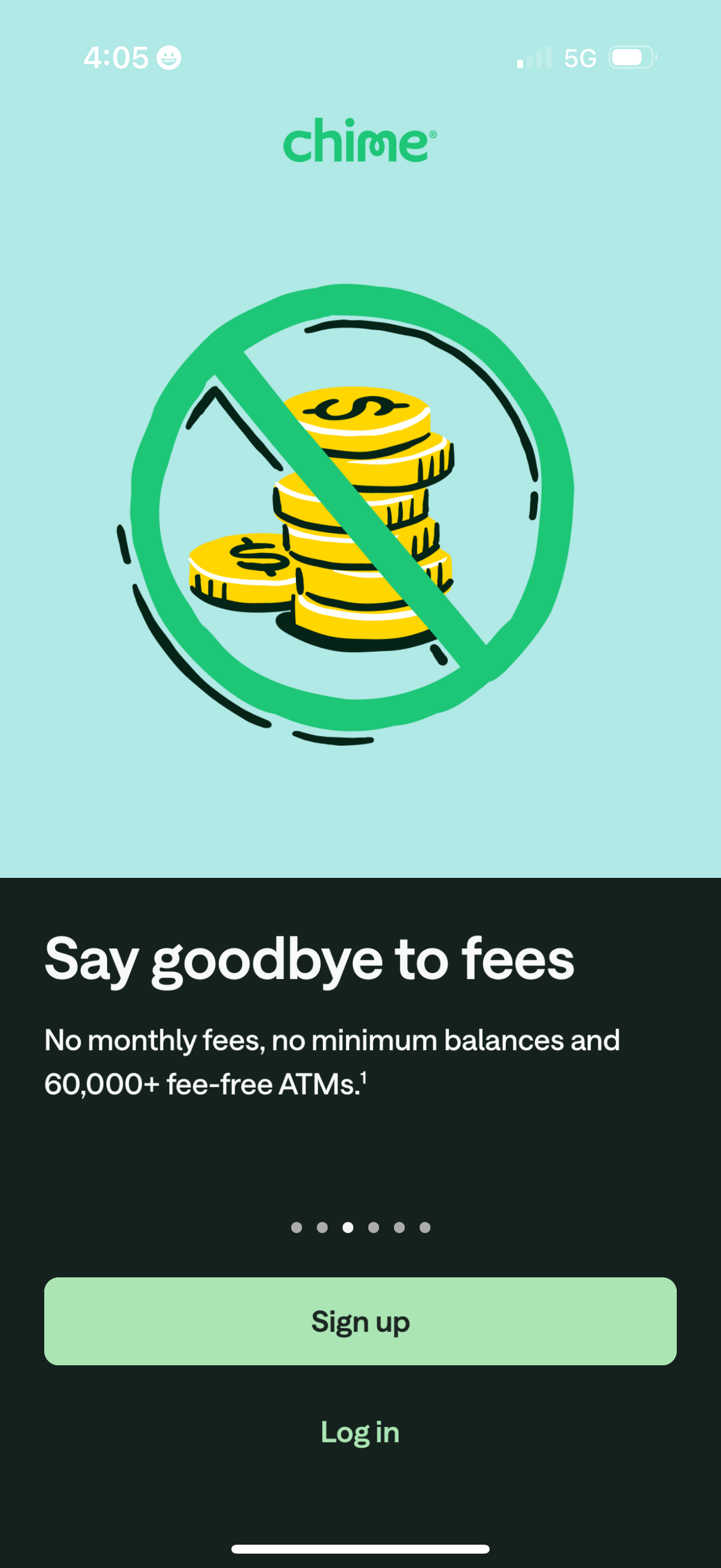
Task: Select the first carousel page dot
Action: [x=298, y=1227]
